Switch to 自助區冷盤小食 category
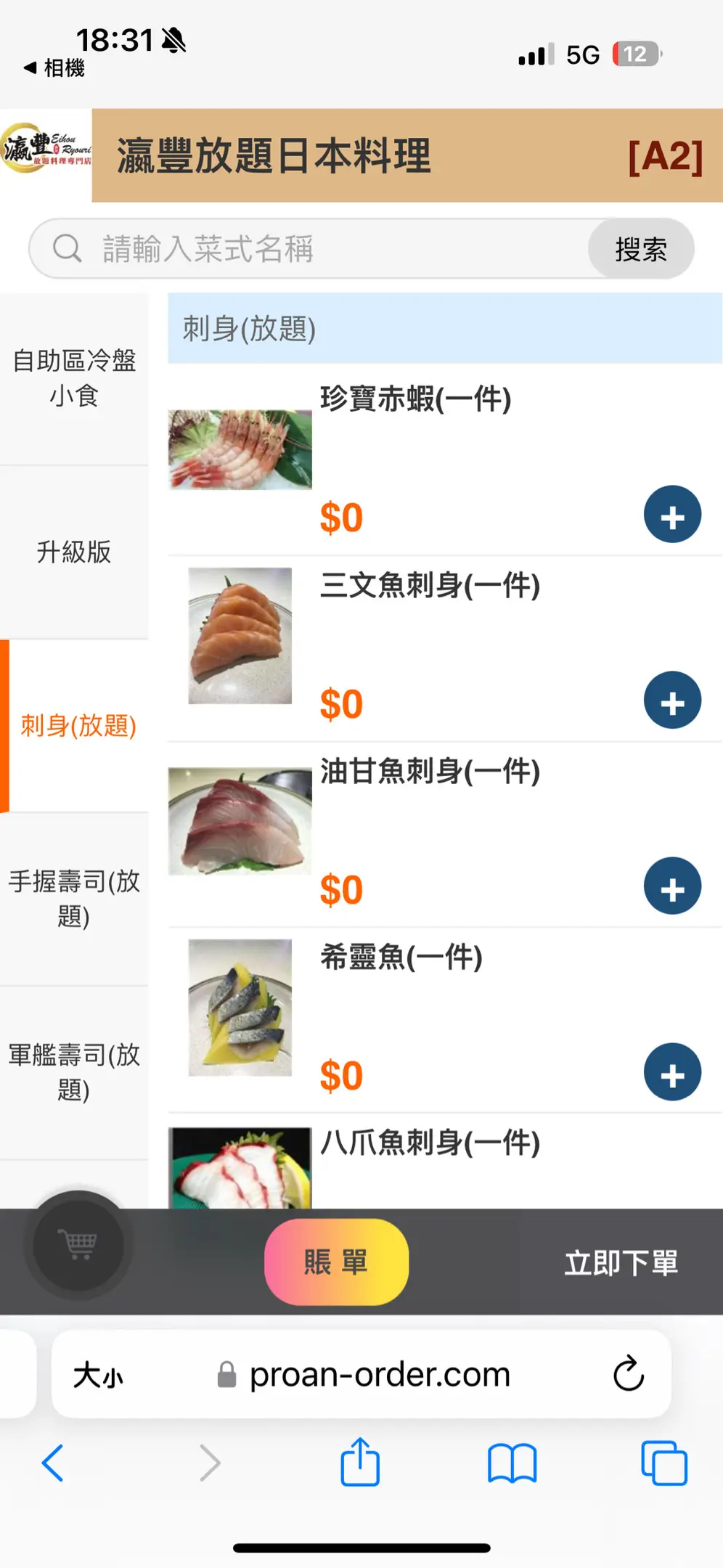Screen dimensions: 723x1568 74,377
